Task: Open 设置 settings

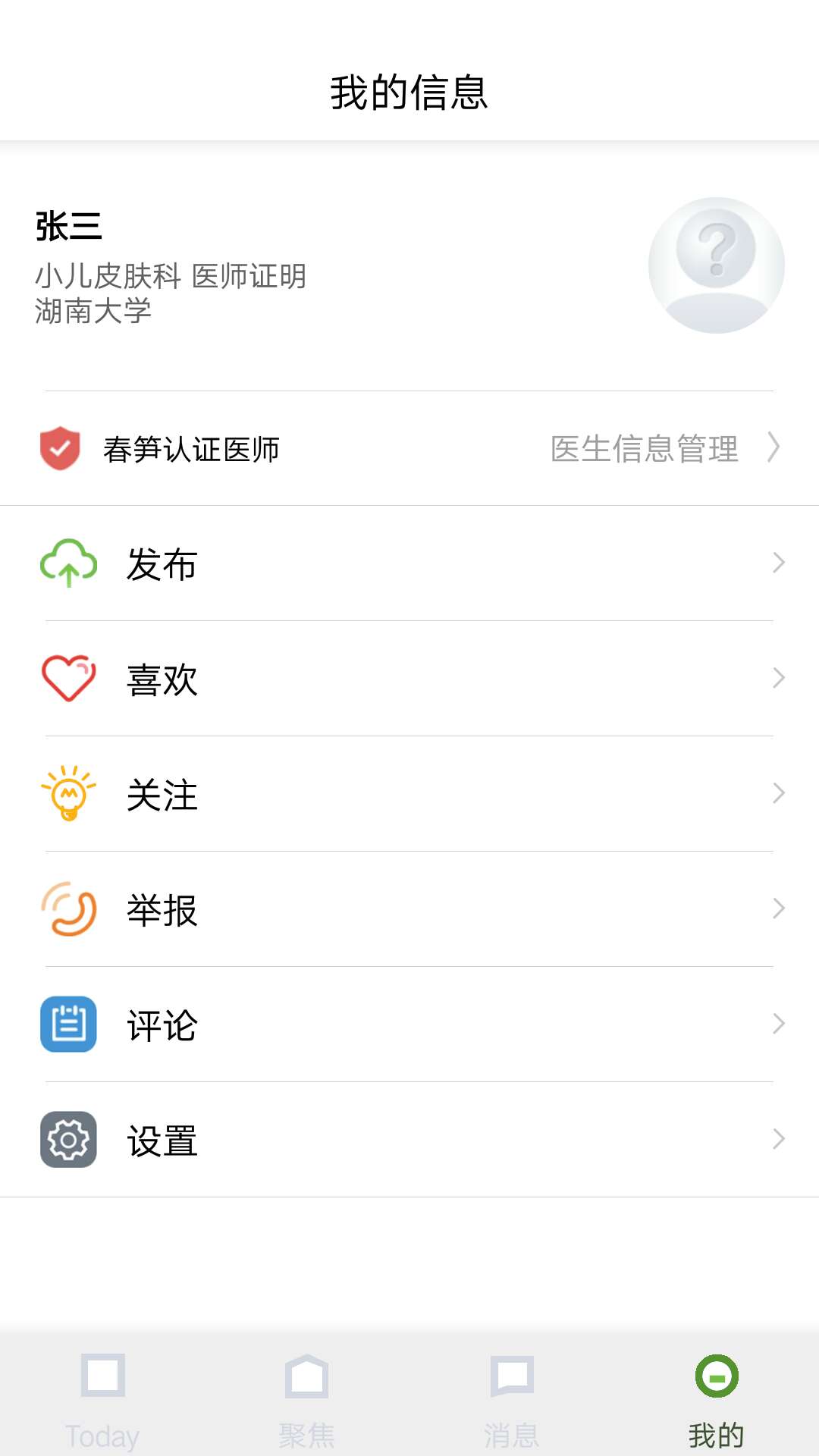Action: point(409,1140)
